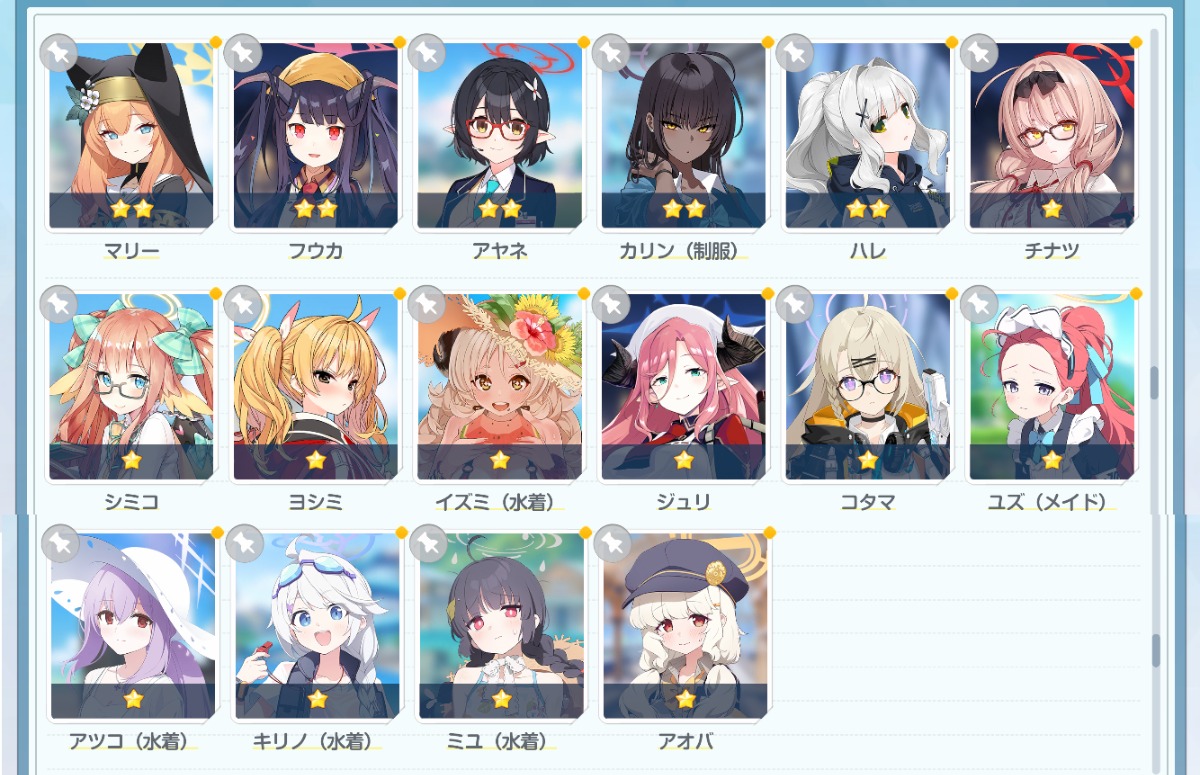This screenshot has height=775, width=1200.
Task: Select ヨシミ character card
Action: [315, 385]
